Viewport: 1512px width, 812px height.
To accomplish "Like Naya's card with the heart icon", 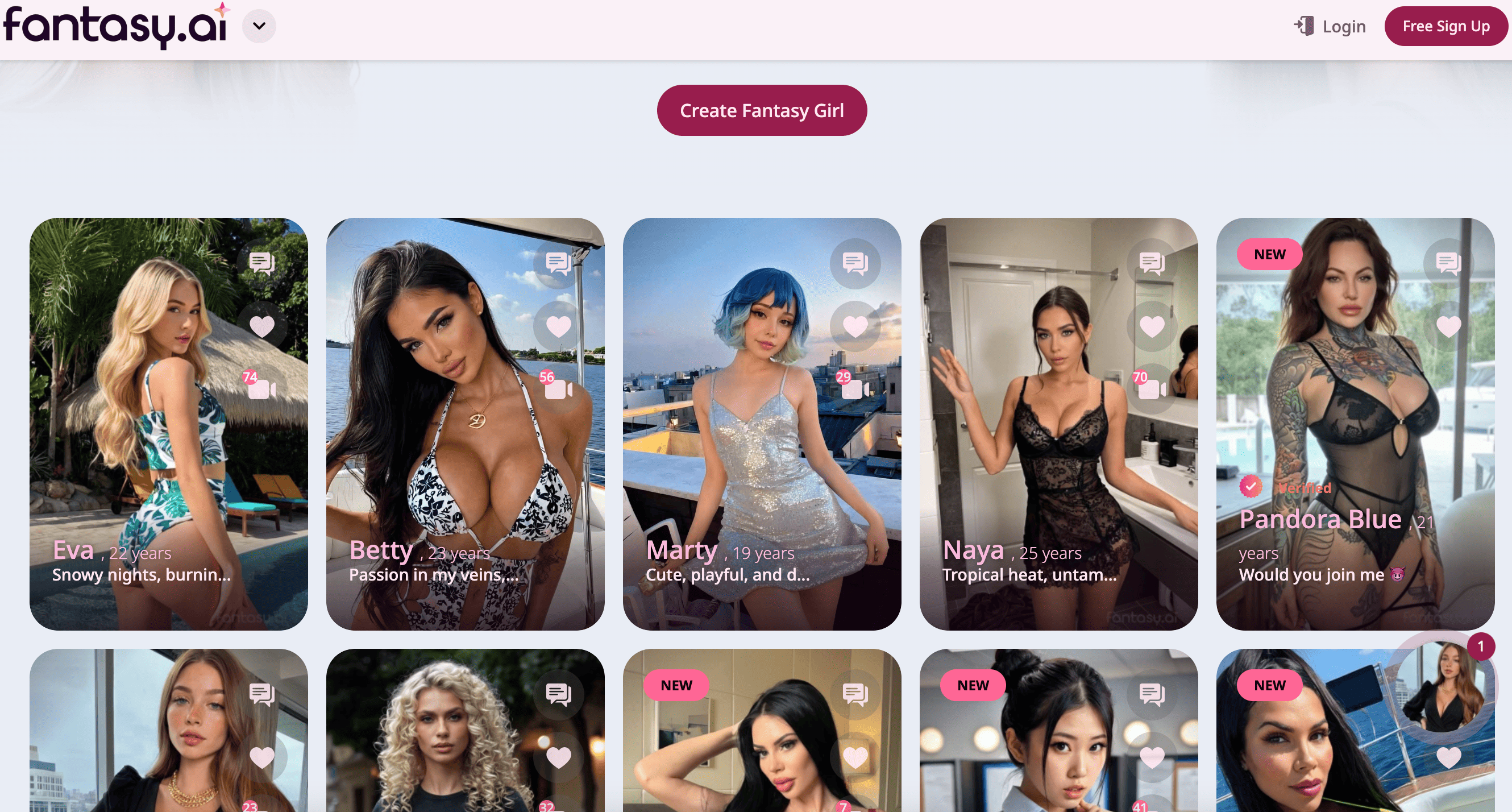I will [x=1152, y=326].
